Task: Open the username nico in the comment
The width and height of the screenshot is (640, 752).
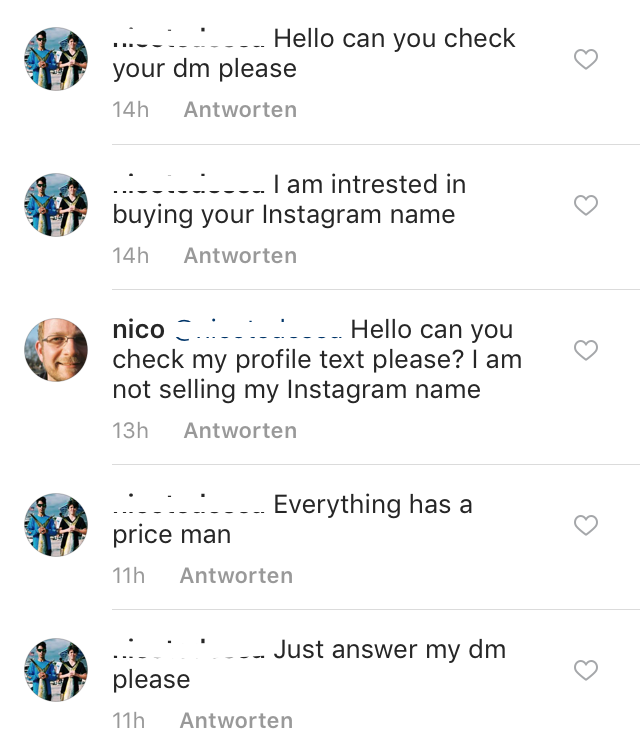Action: (139, 330)
